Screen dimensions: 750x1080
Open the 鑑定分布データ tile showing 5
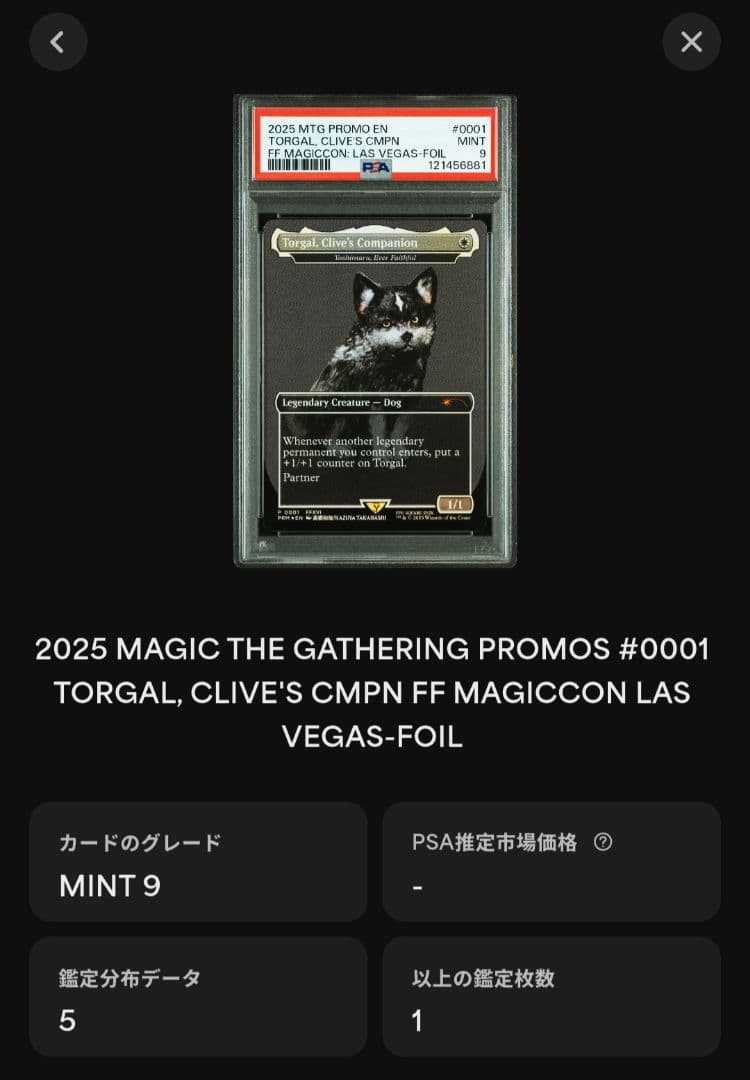pyautogui.click(x=197, y=998)
